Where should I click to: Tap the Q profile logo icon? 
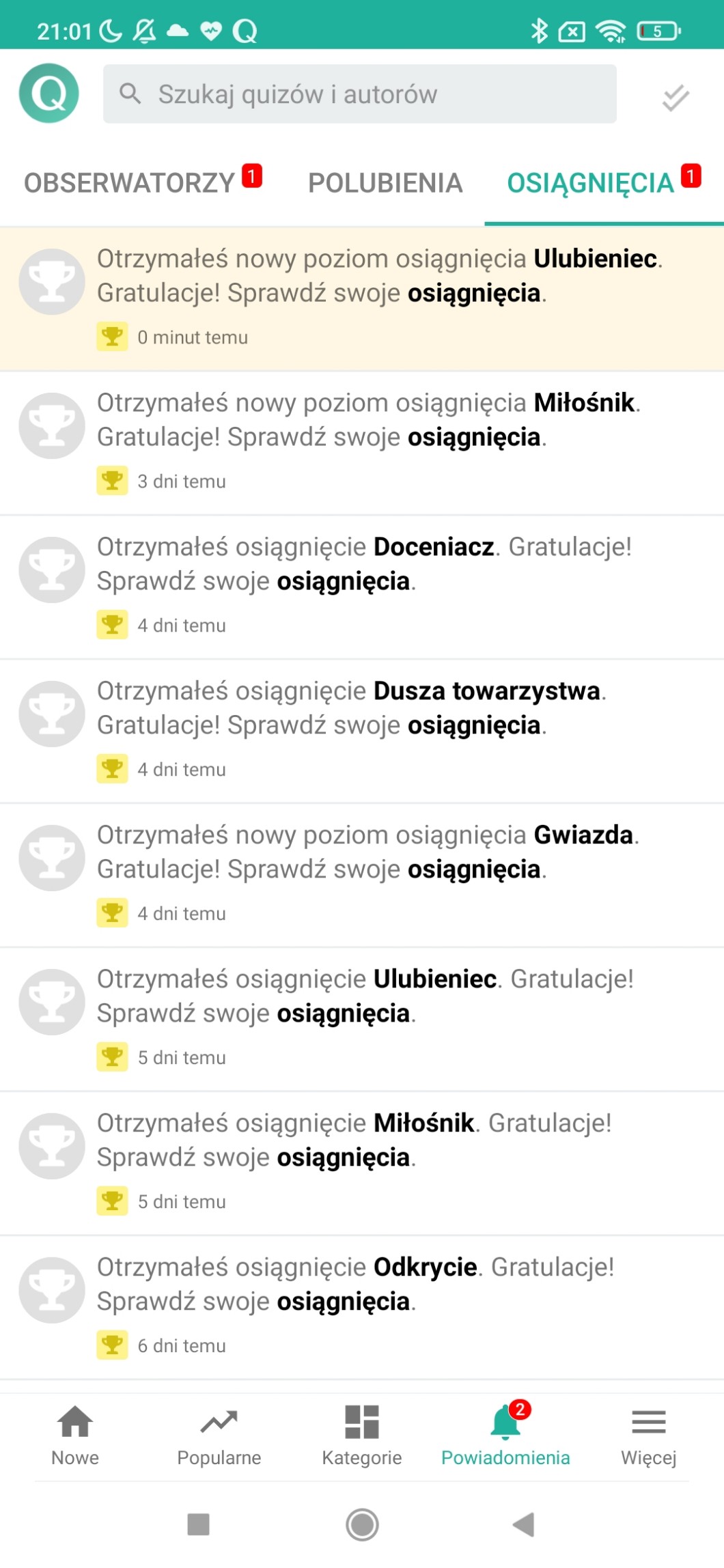[48, 94]
